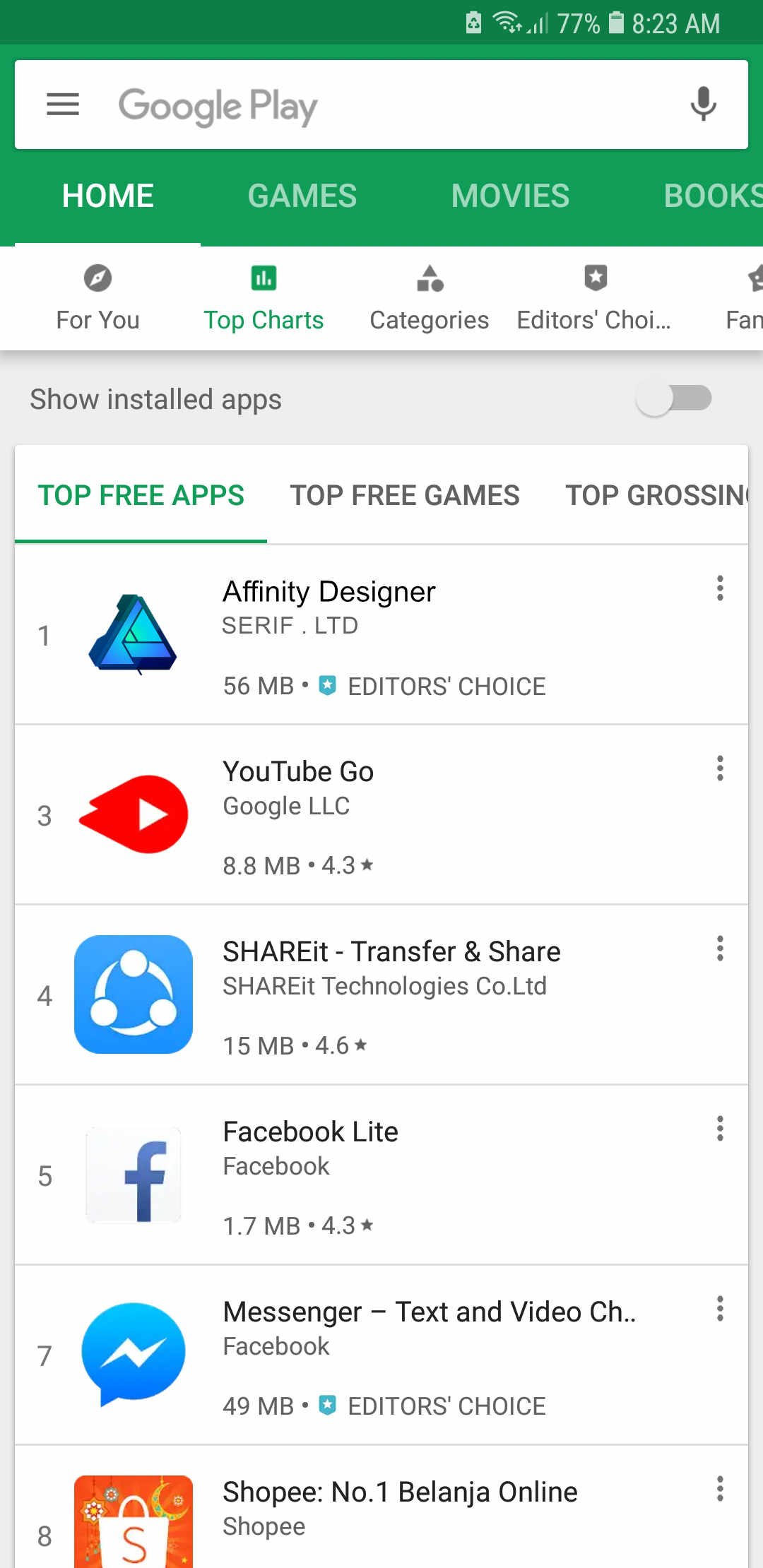Tap the Google Play search field
The image size is (763, 1568).
tap(381, 105)
